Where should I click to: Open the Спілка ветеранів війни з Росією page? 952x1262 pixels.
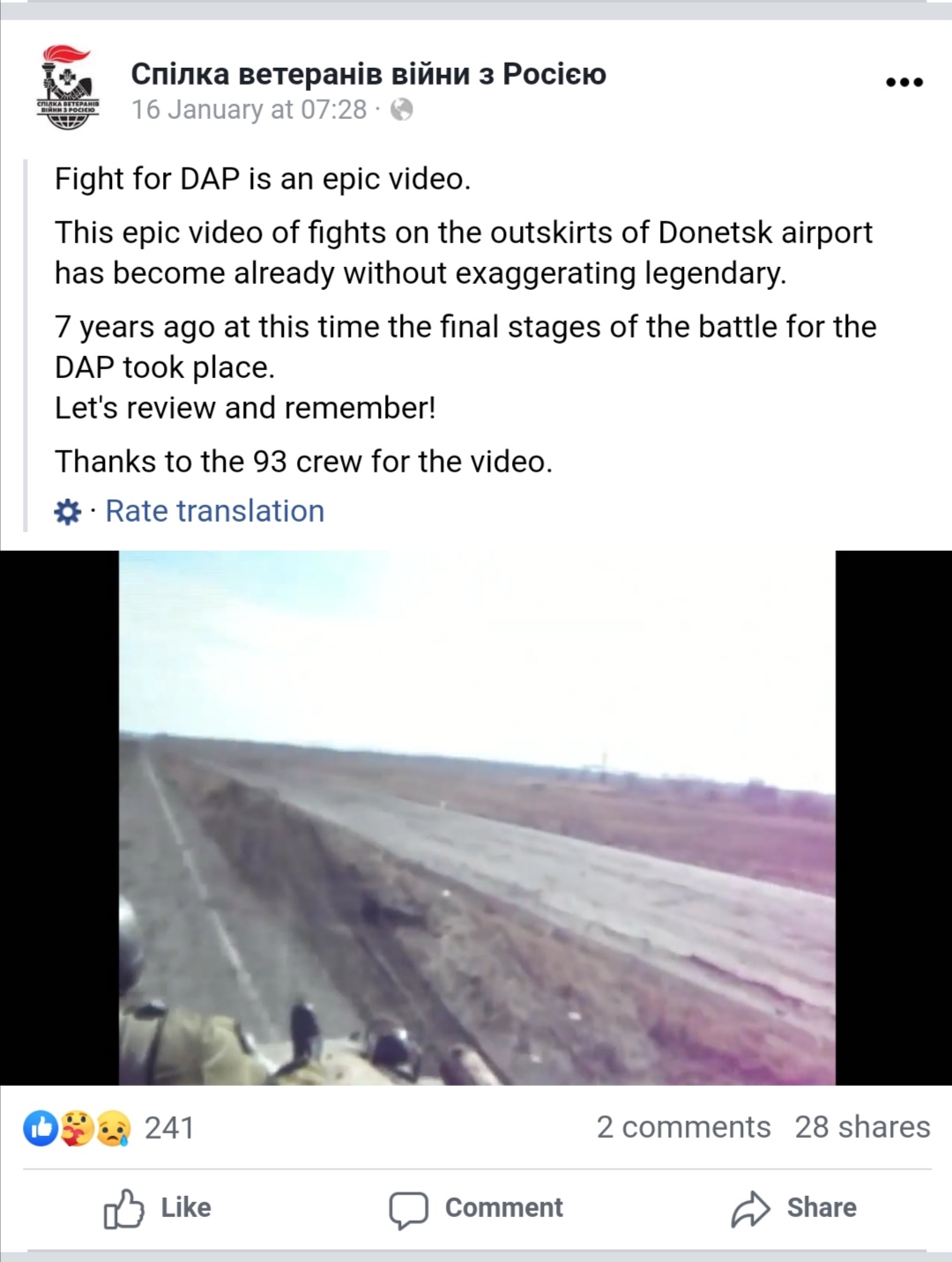tap(368, 74)
